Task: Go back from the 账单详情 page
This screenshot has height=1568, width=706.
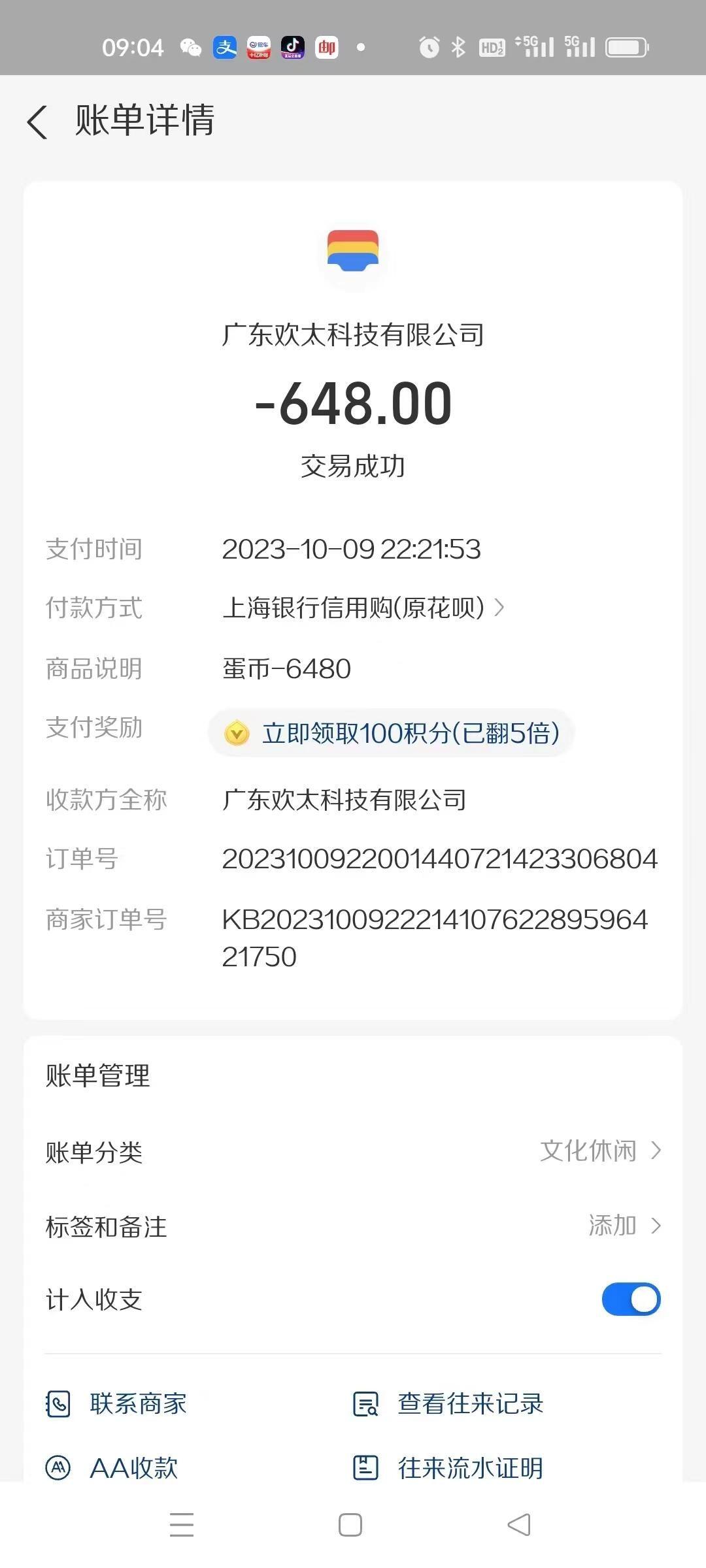Action: (x=37, y=122)
